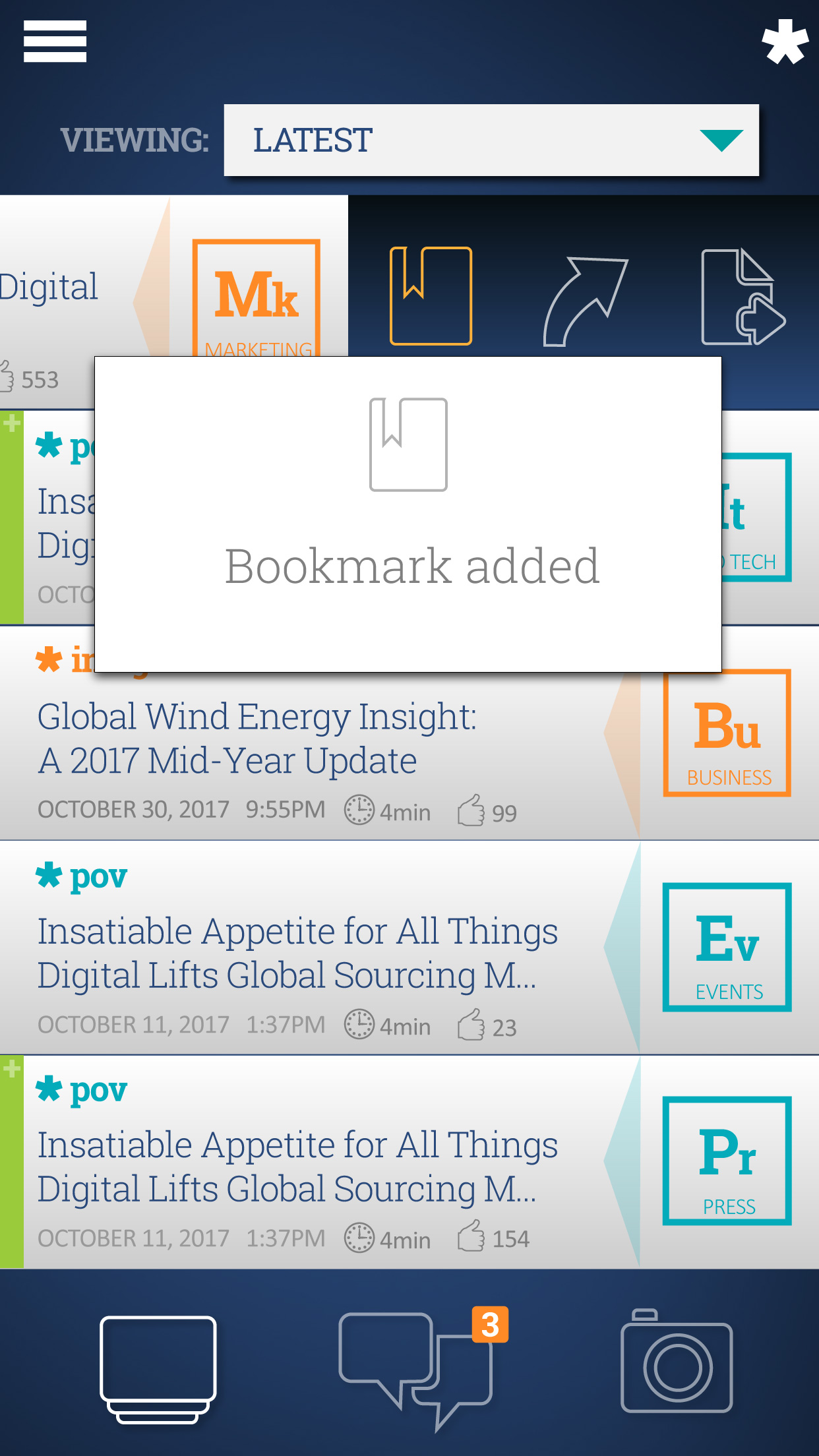Share the article with the arrow icon

(586, 301)
